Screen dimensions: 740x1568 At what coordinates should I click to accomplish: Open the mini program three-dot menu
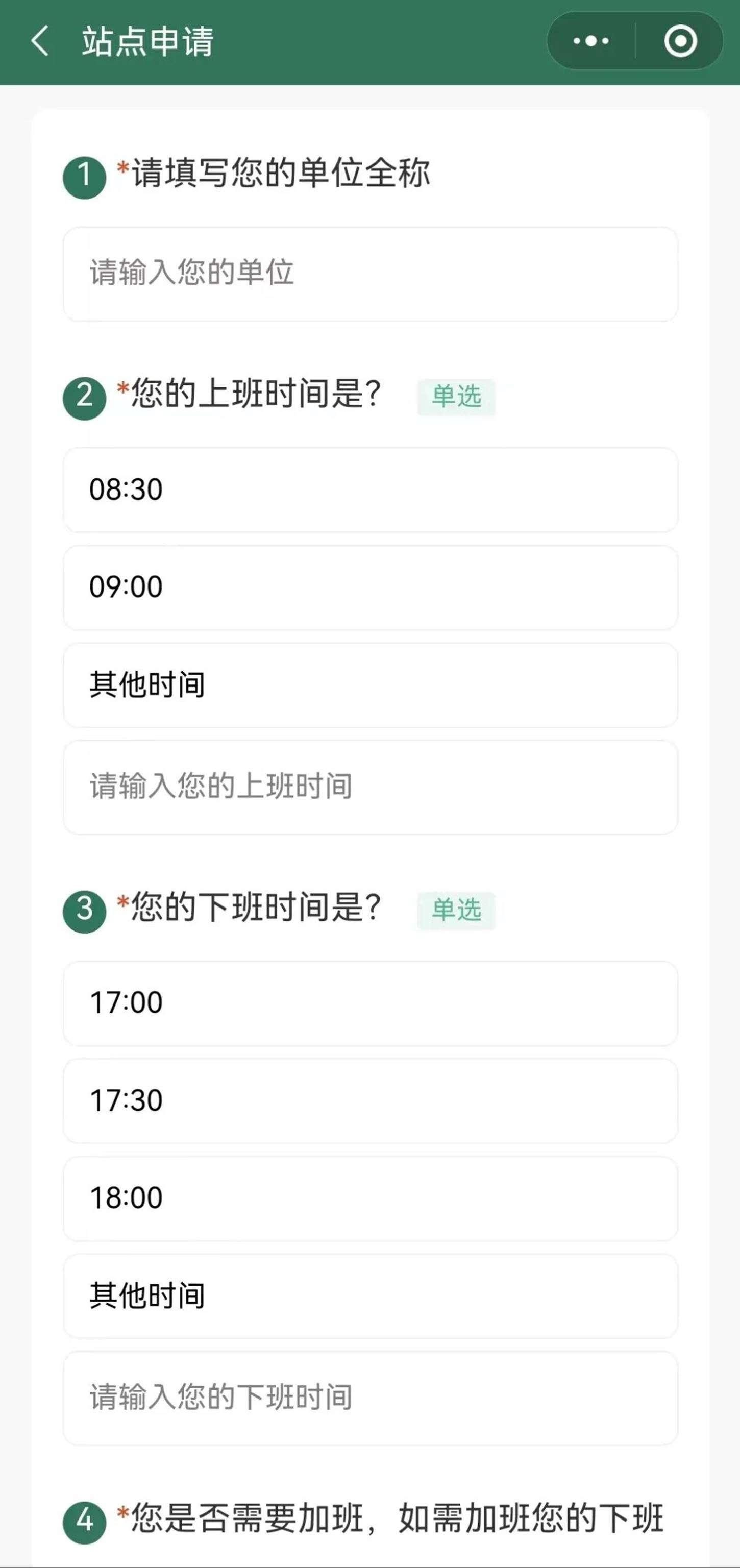coord(591,41)
